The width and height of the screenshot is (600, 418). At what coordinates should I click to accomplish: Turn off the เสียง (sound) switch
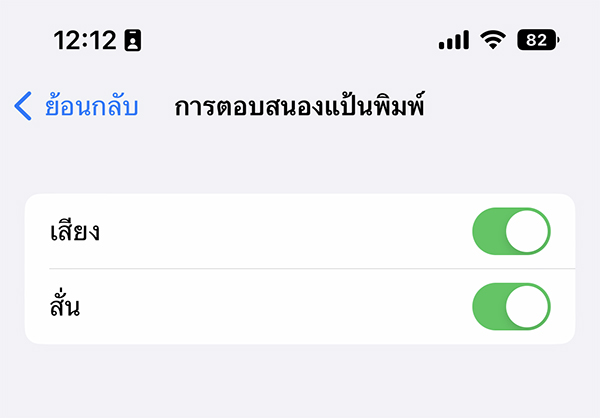(511, 233)
